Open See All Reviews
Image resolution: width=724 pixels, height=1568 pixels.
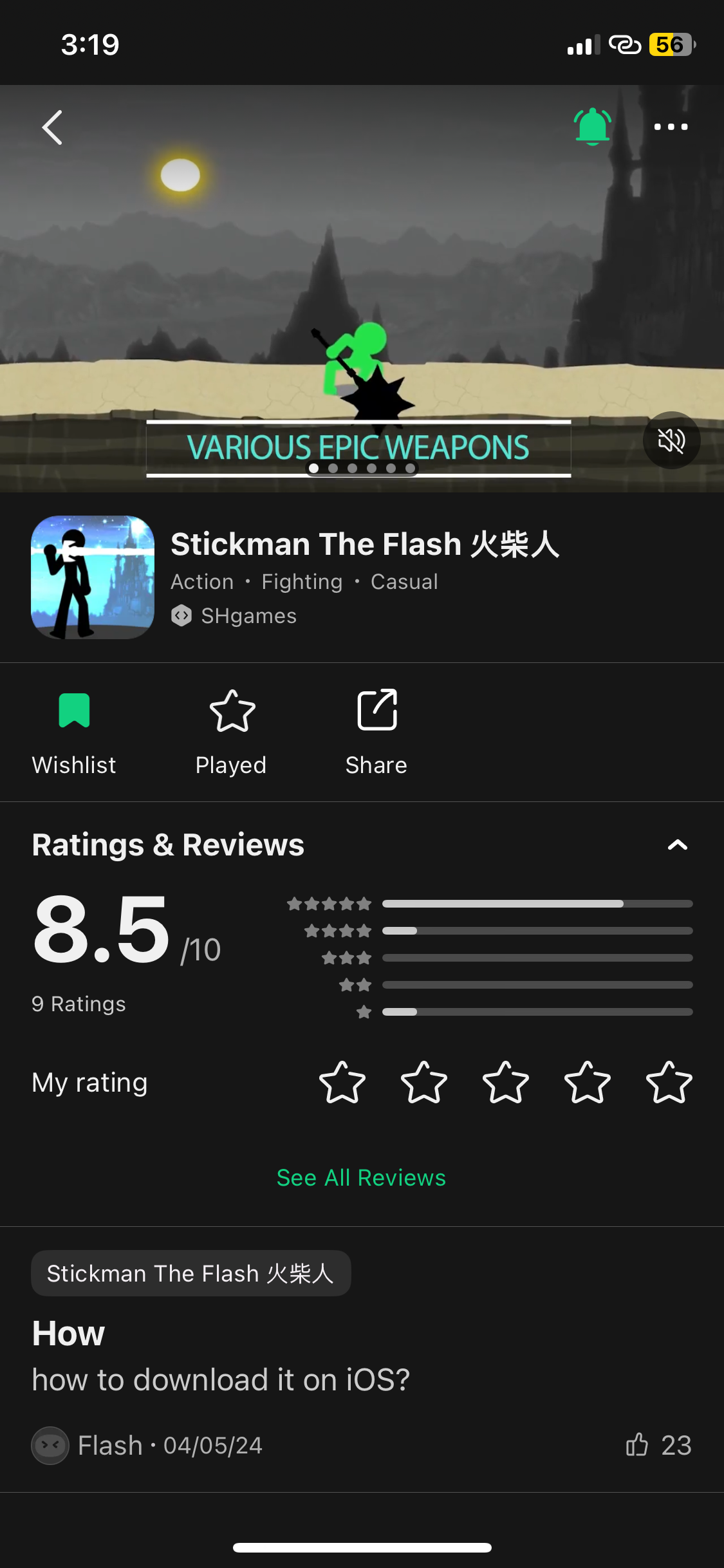coord(361,1178)
